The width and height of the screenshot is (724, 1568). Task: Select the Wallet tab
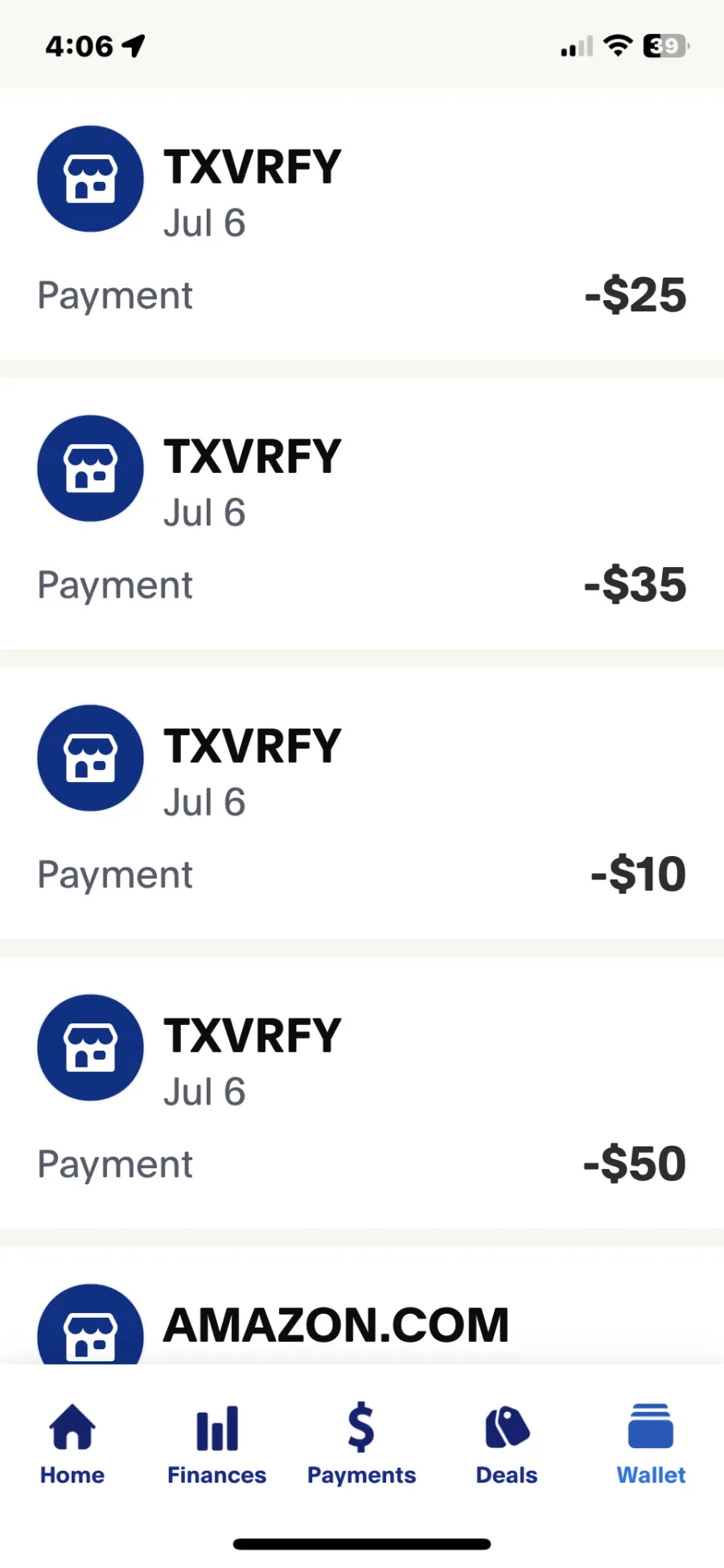(x=652, y=1444)
